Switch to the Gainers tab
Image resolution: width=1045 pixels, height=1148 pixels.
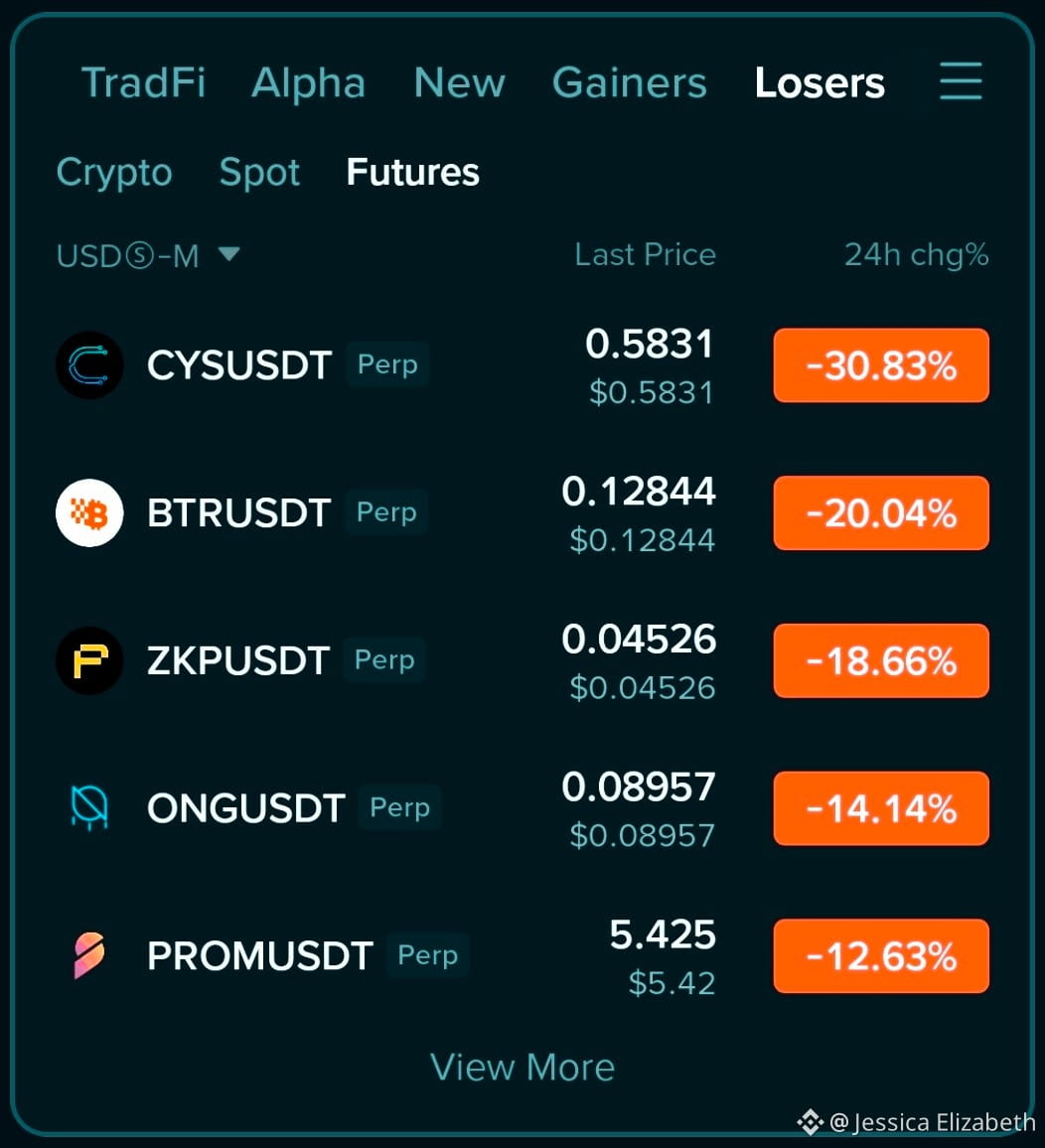click(630, 82)
